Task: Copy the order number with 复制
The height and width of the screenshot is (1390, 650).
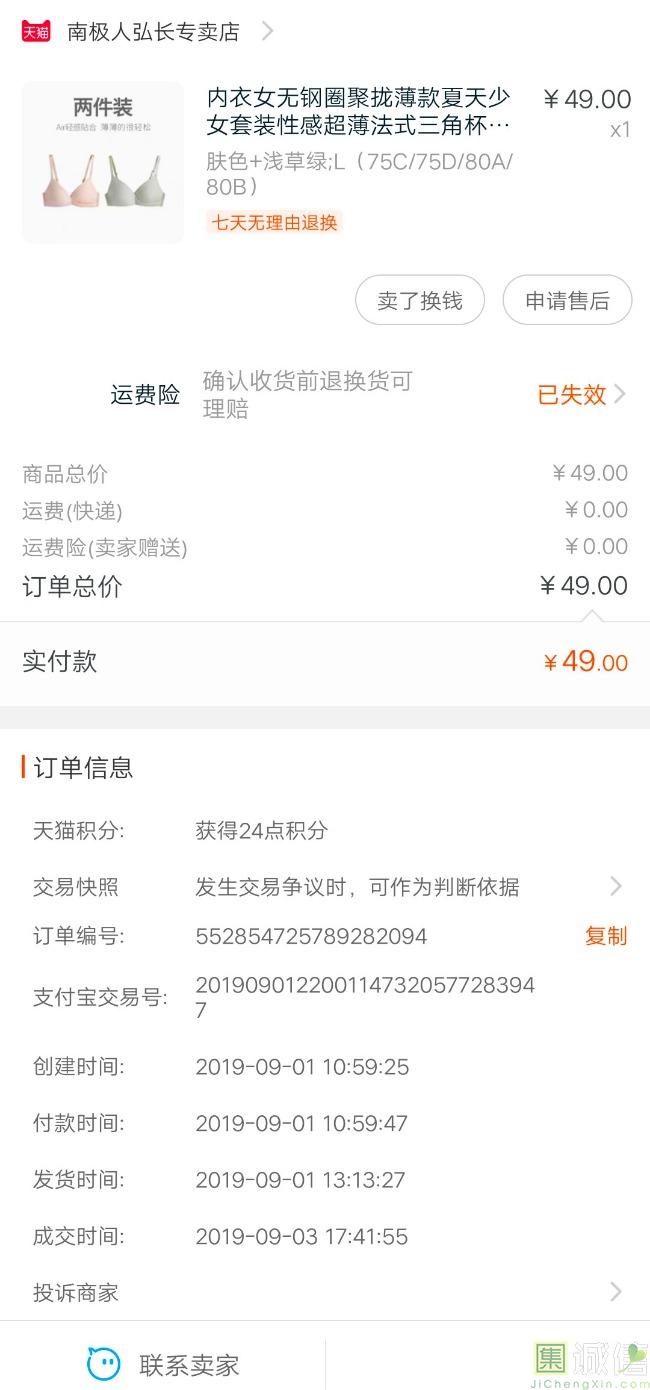Action: coord(606,936)
